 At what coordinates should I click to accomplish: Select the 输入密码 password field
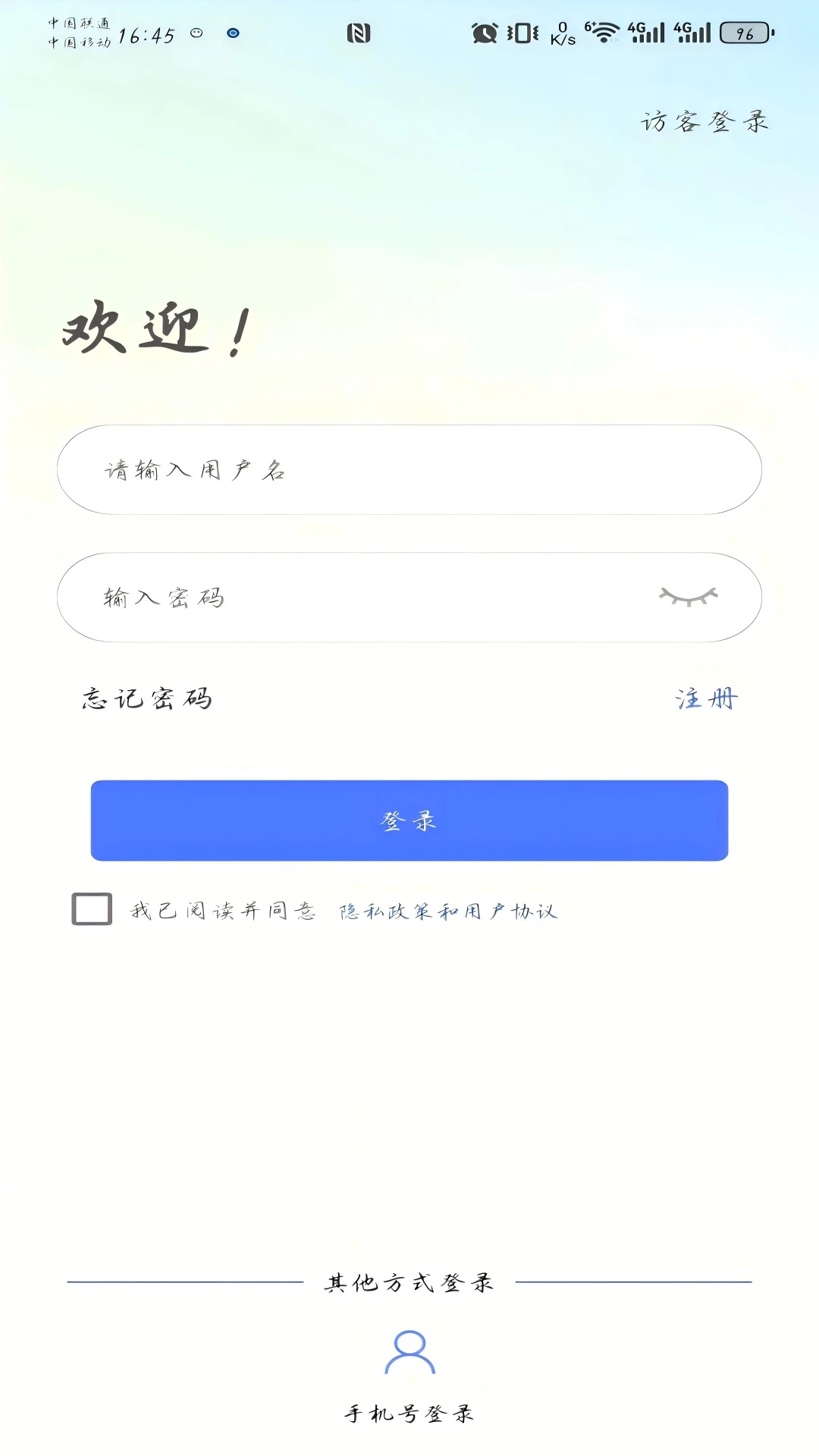coord(364,598)
